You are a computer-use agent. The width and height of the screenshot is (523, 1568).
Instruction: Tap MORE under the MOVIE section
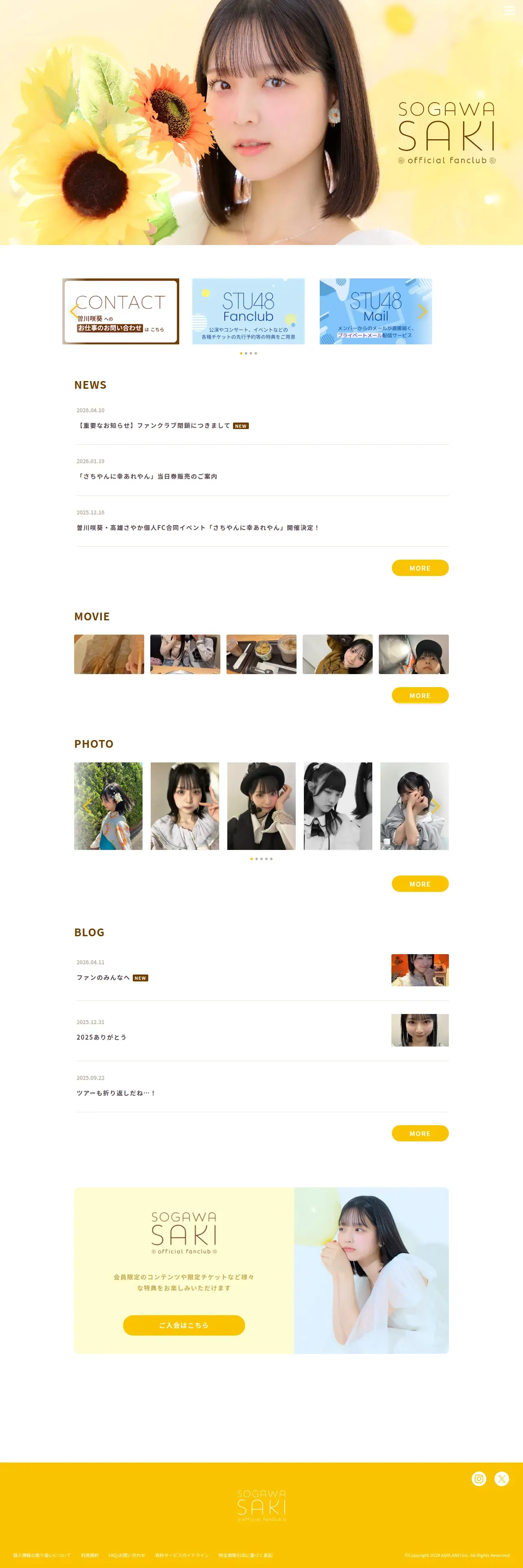[x=420, y=695]
